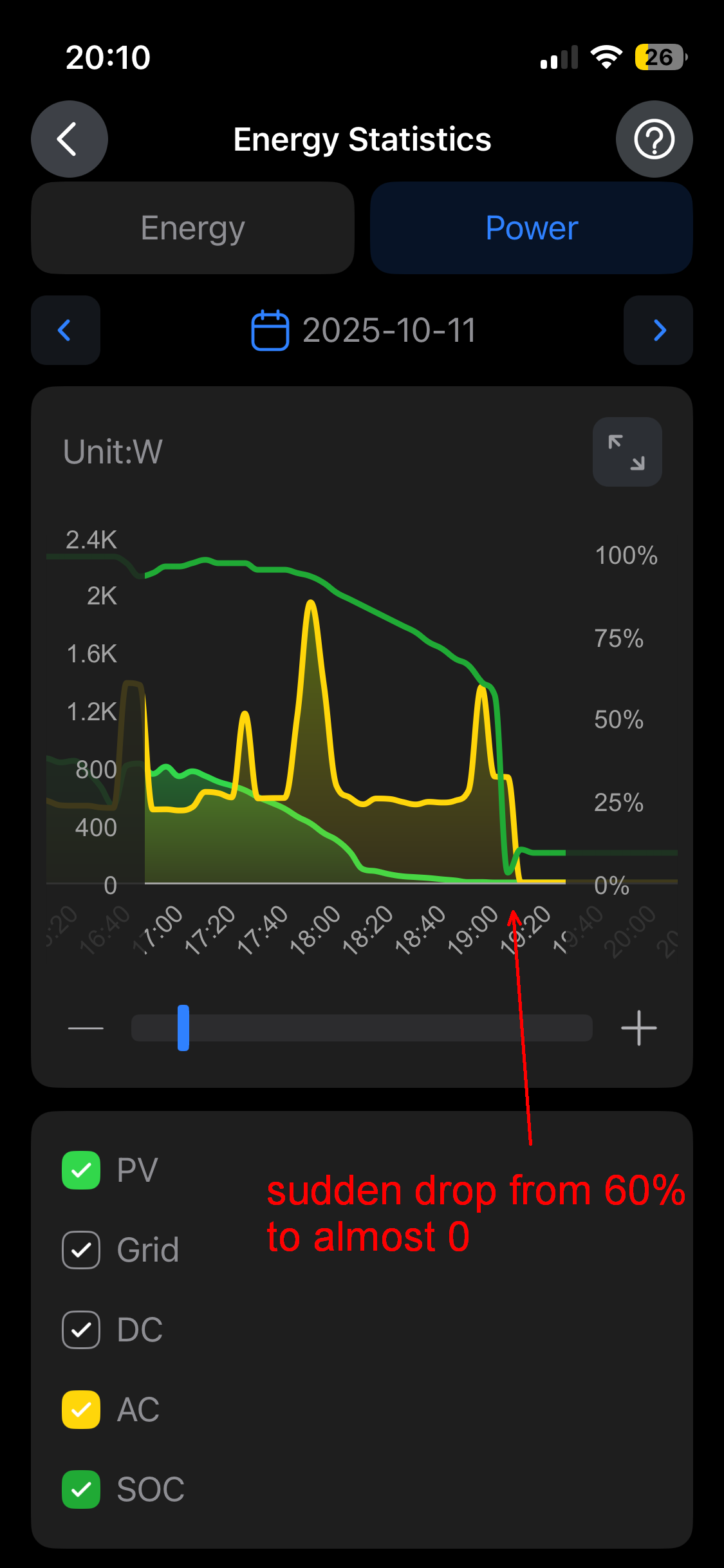The image size is (724, 1568).
Task: Switch to the Energy tab
Action: (x=192, y=228)
